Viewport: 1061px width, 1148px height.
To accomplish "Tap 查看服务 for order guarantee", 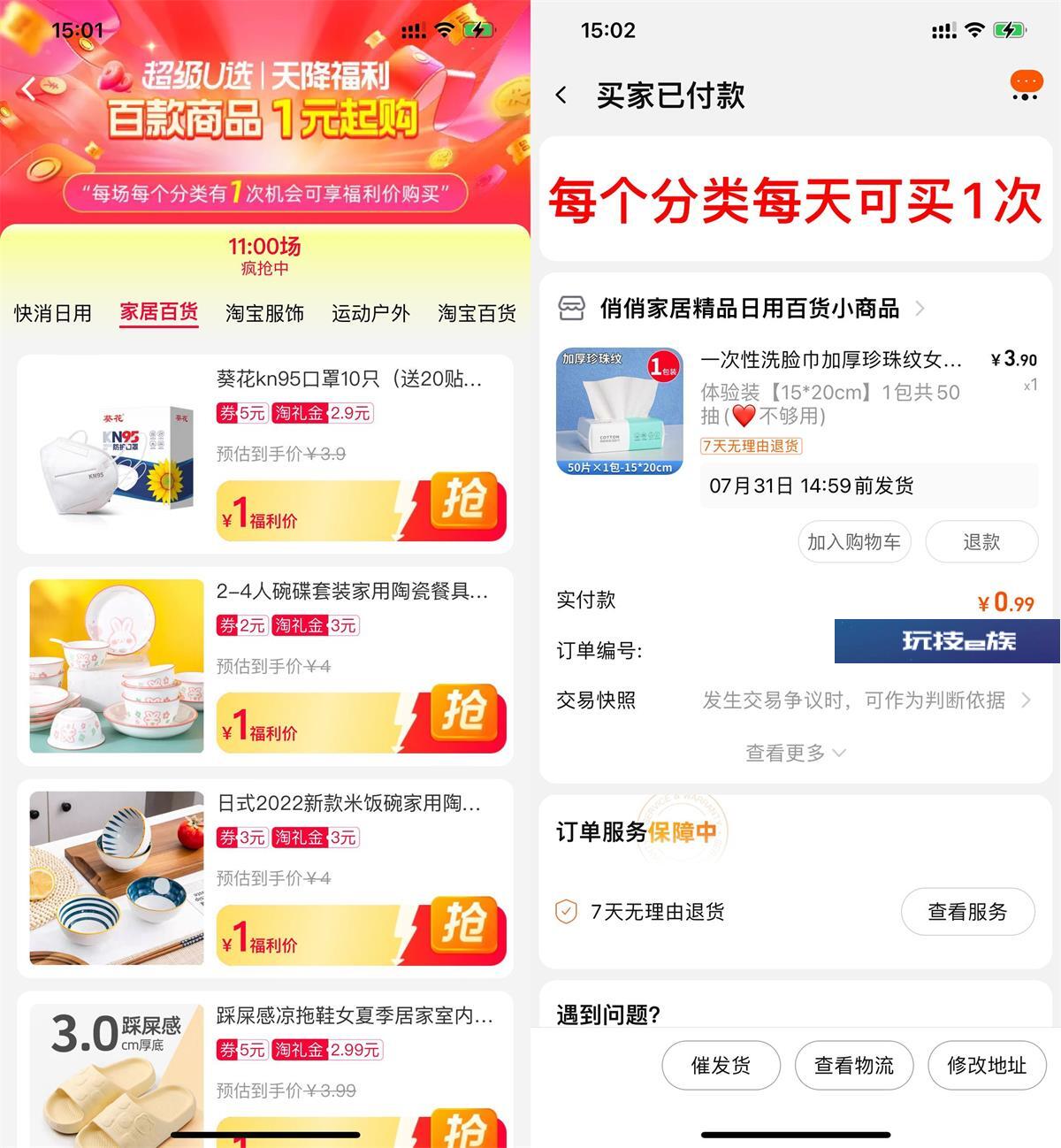I will 967,912.
